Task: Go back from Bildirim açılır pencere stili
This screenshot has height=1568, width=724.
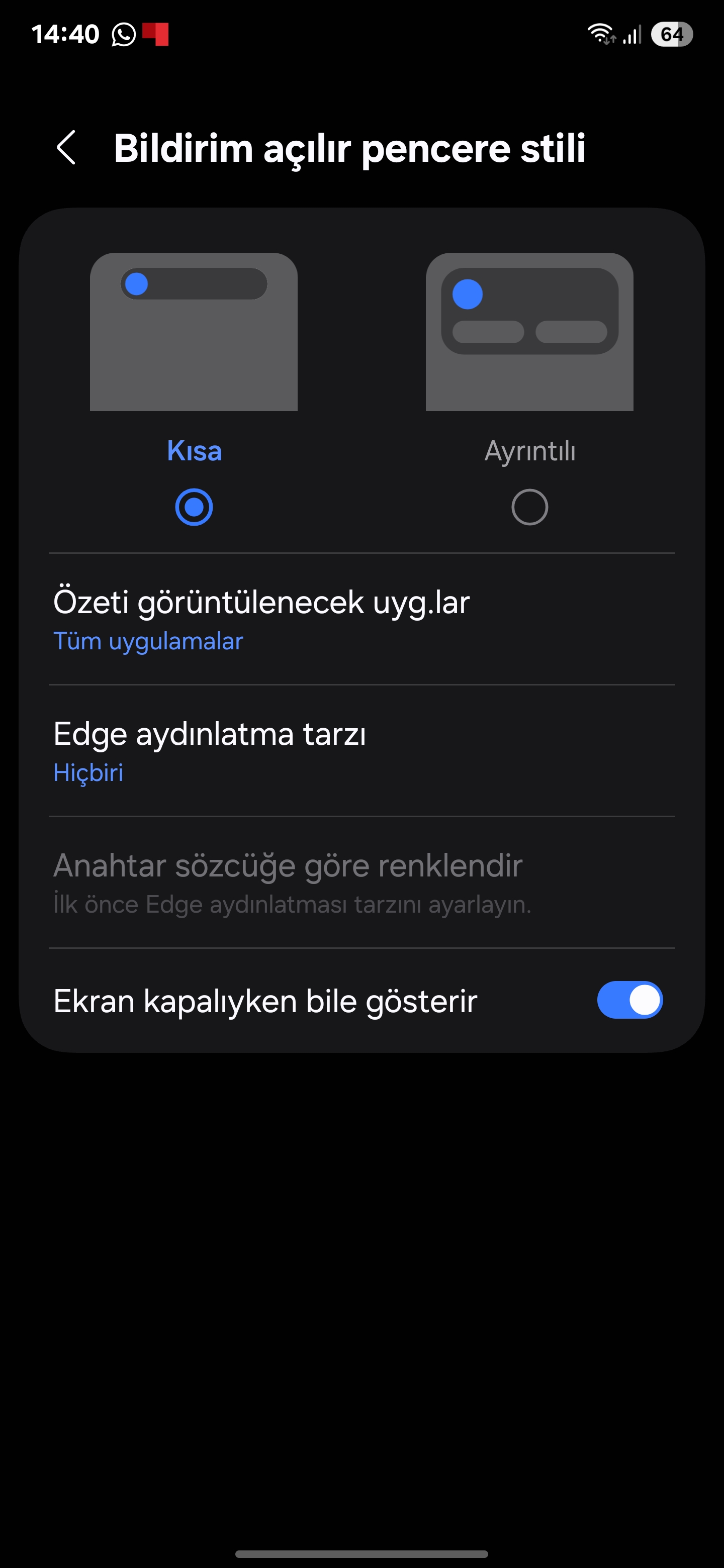Action: point(66,148)
